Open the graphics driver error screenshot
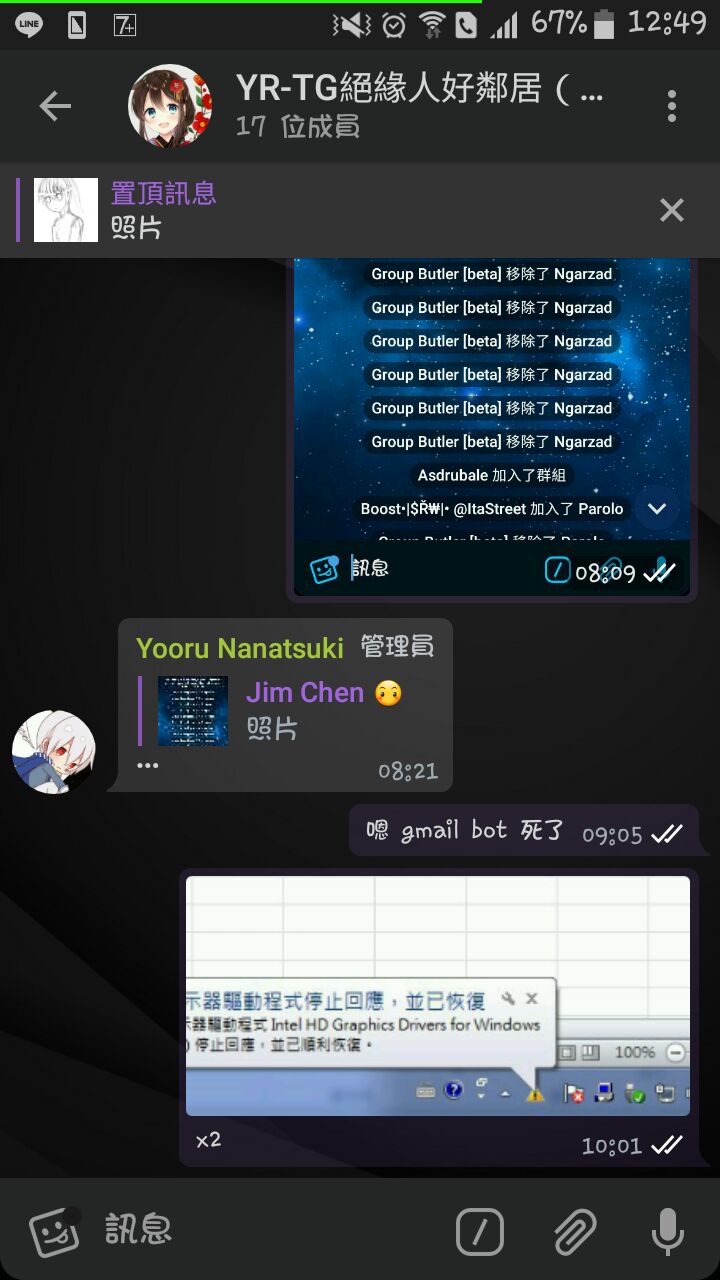The image size is (720, 1280). point(438,995)
